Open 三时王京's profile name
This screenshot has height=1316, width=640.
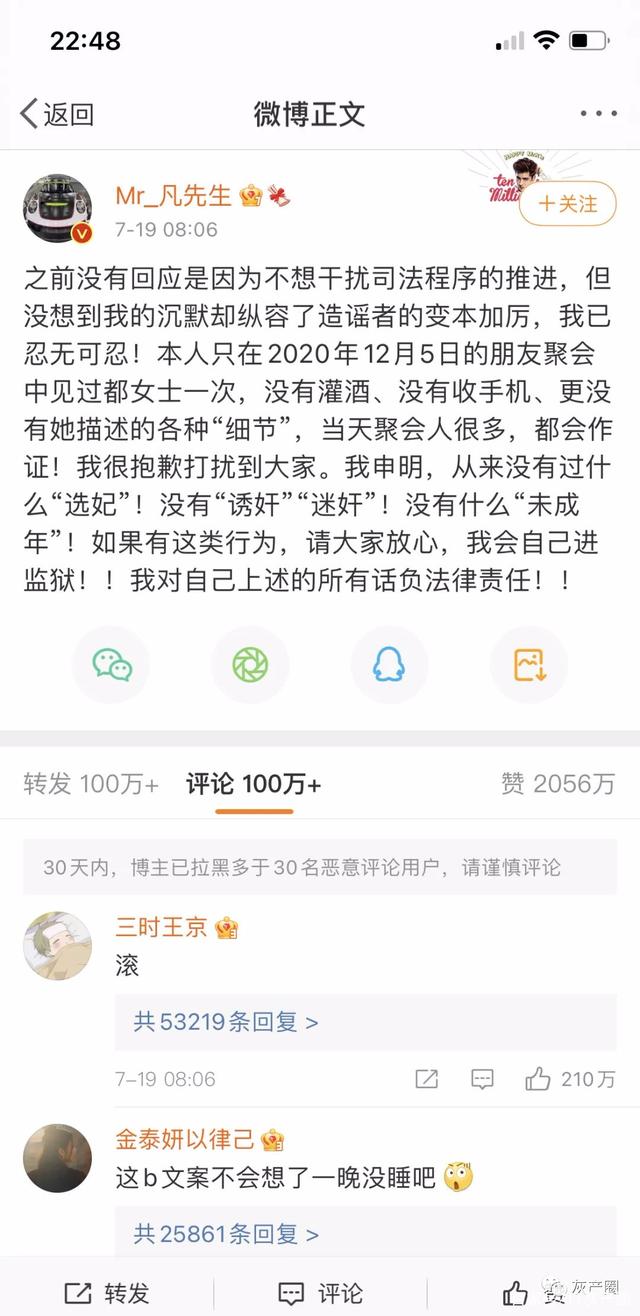(161, 927)
